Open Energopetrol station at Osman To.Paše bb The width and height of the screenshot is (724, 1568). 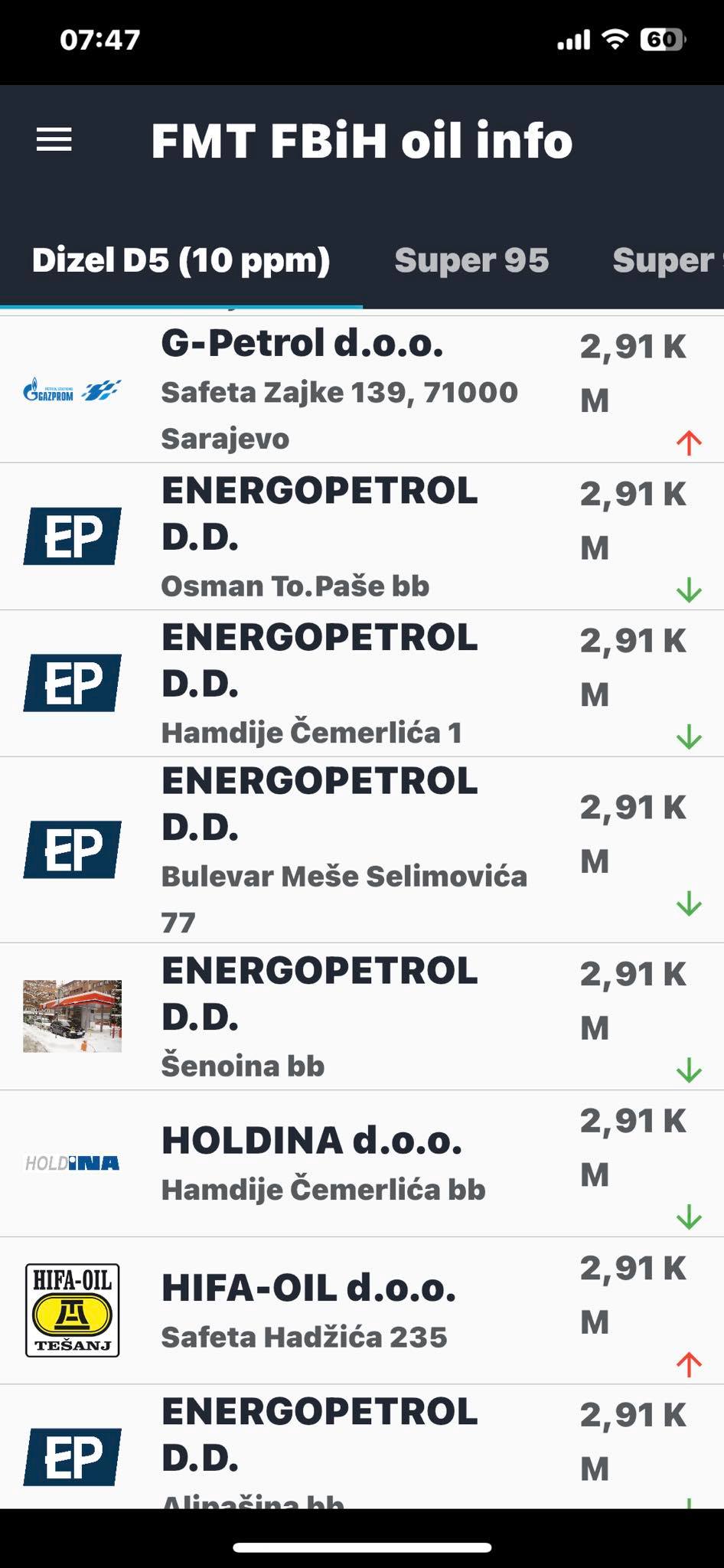362,537
